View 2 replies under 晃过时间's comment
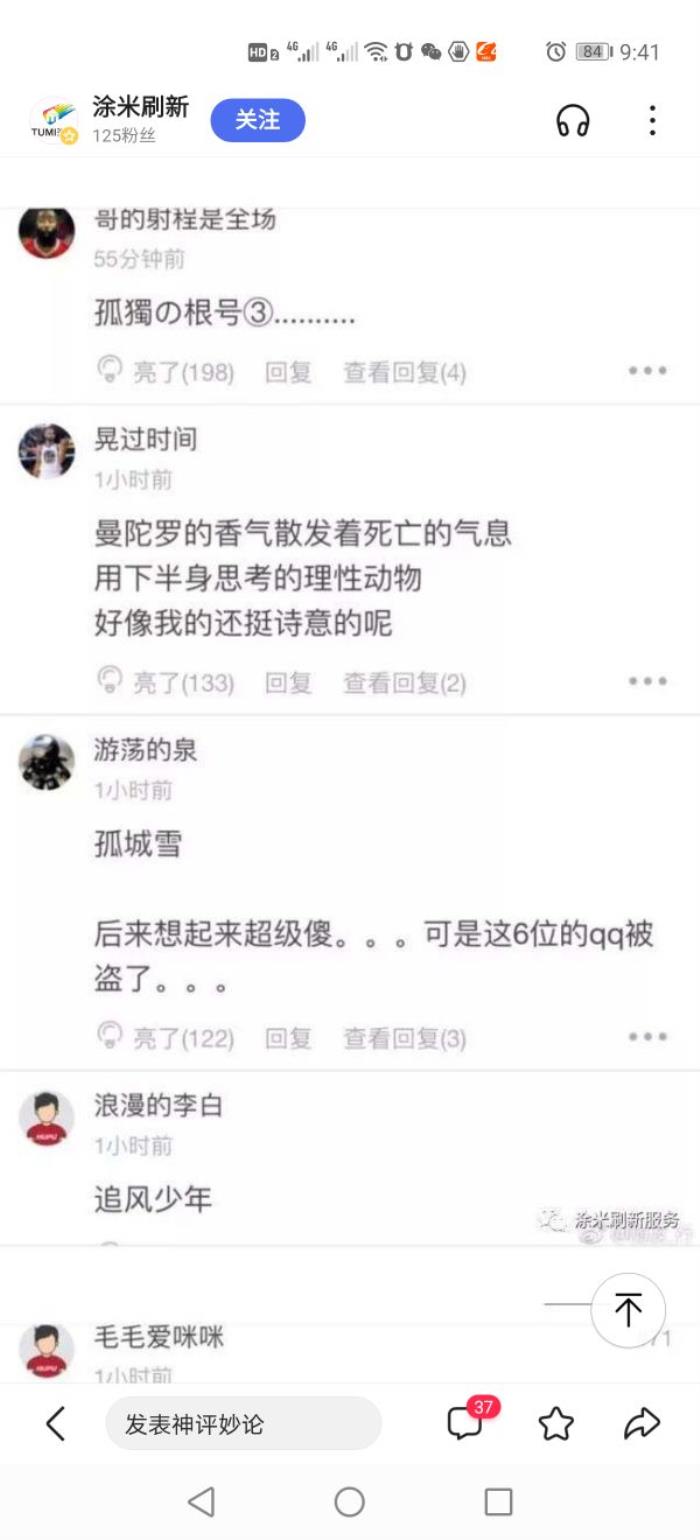The width and height of the screenshot is (700, 1540). point(404,683)
